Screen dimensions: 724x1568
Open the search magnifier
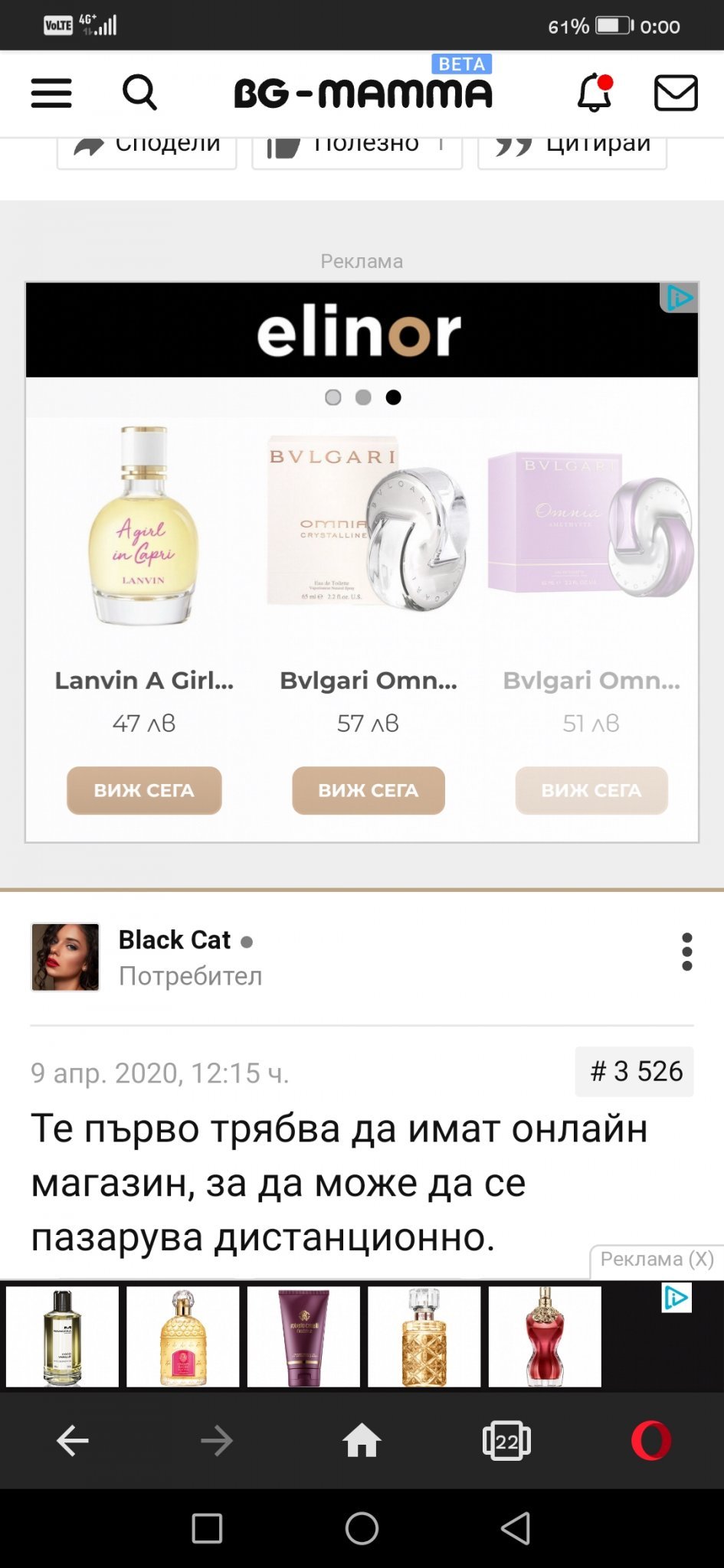pyautogui.click(x=140, y=93)
